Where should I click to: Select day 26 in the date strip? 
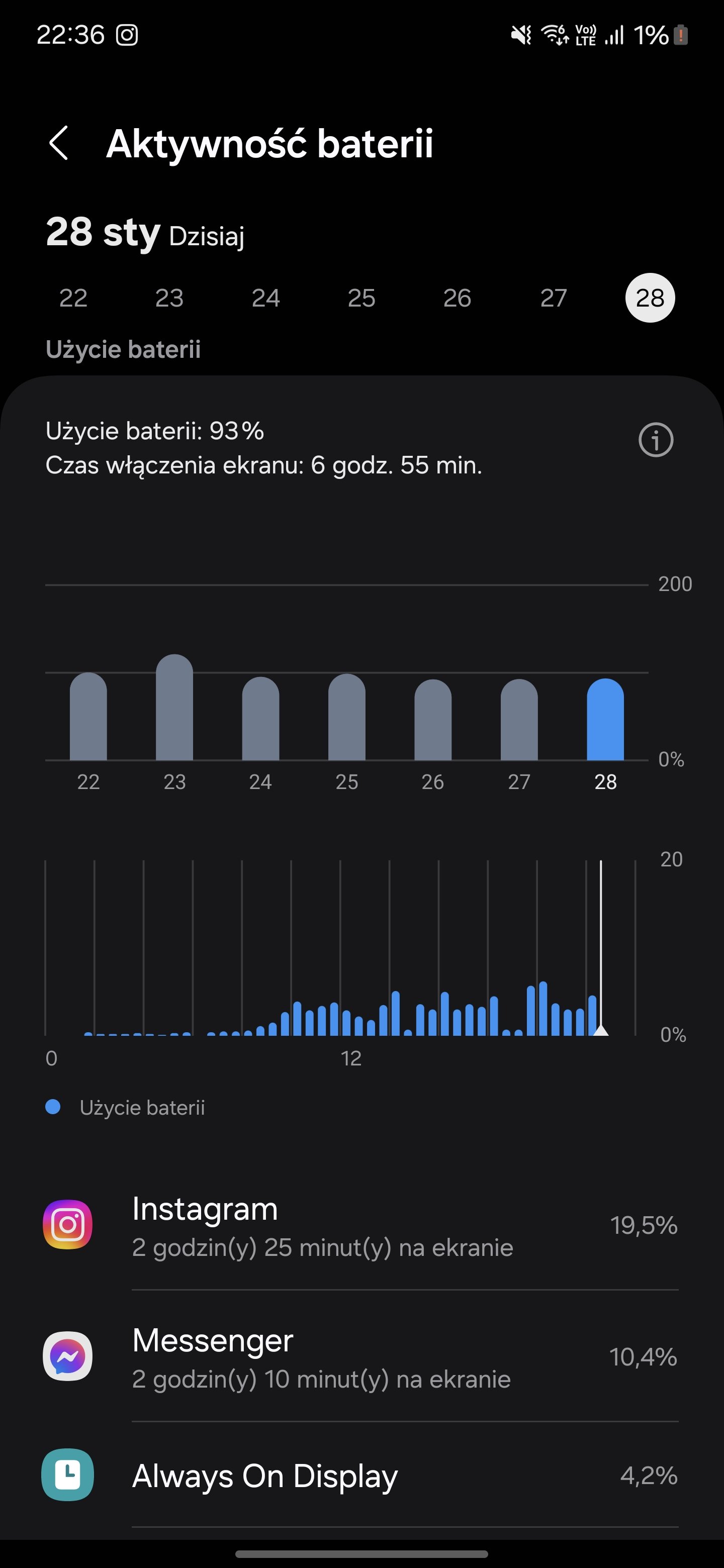tap(458, 298)
